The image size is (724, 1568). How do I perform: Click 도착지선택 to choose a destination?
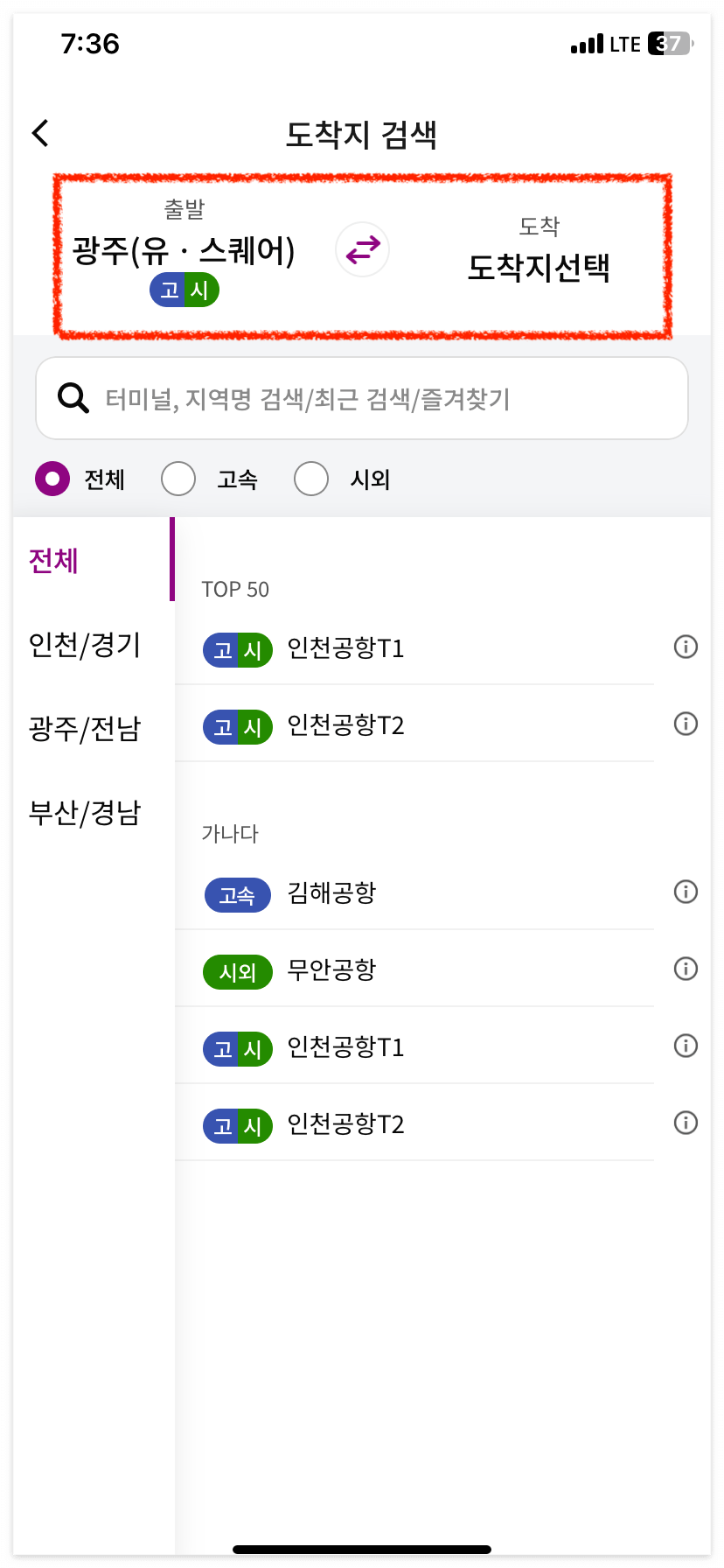click(540, 269)
